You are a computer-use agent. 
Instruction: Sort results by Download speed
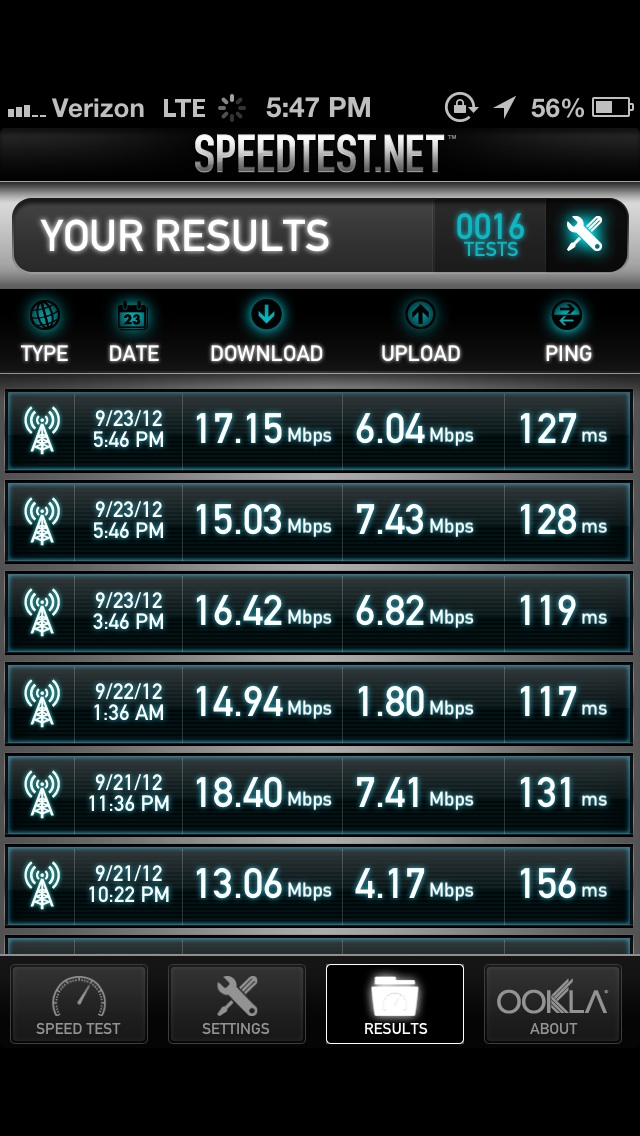tap(266, 333)
